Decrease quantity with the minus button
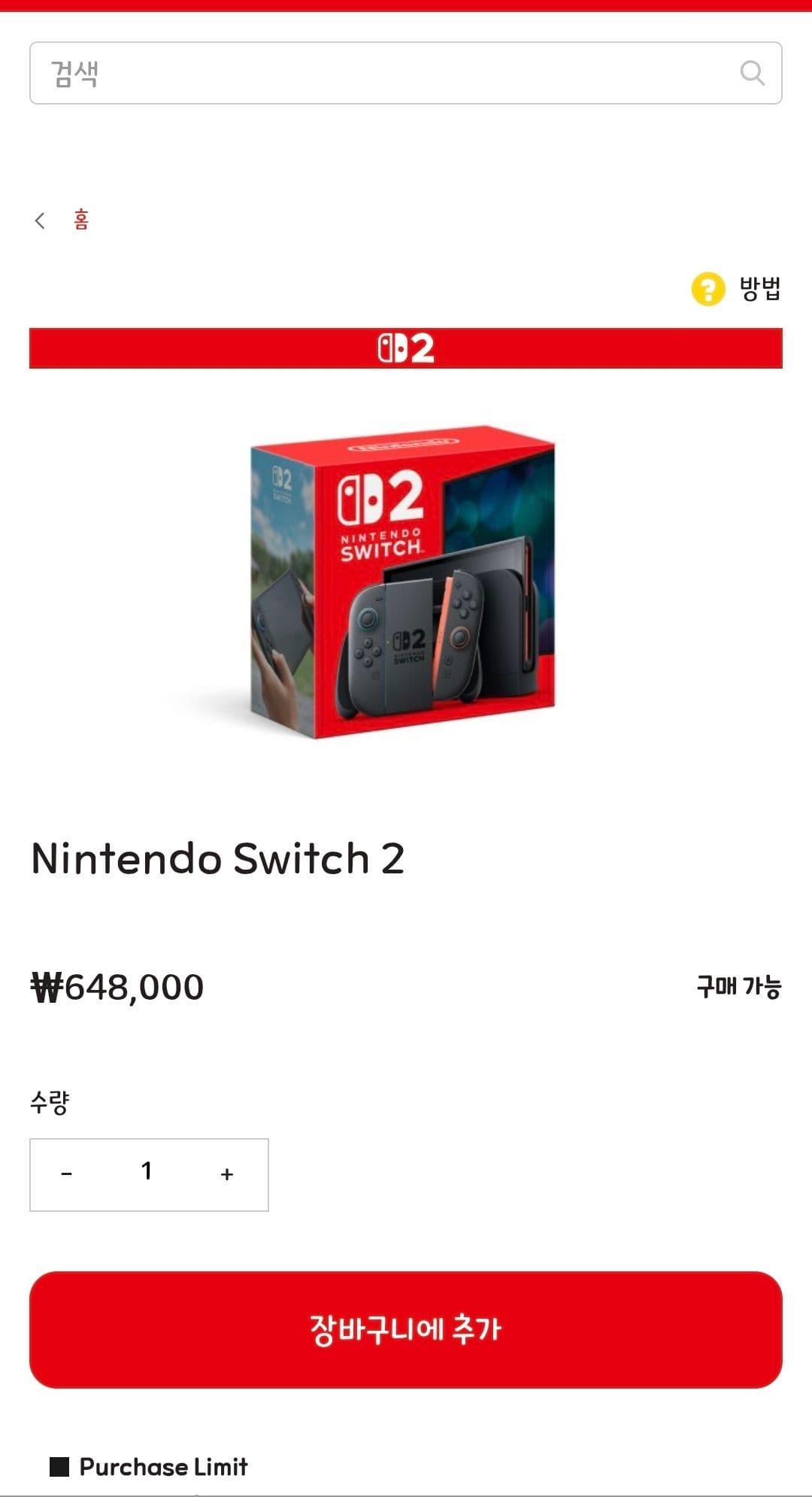This screenshot has height=1497, width=812. pos(66,1174)
